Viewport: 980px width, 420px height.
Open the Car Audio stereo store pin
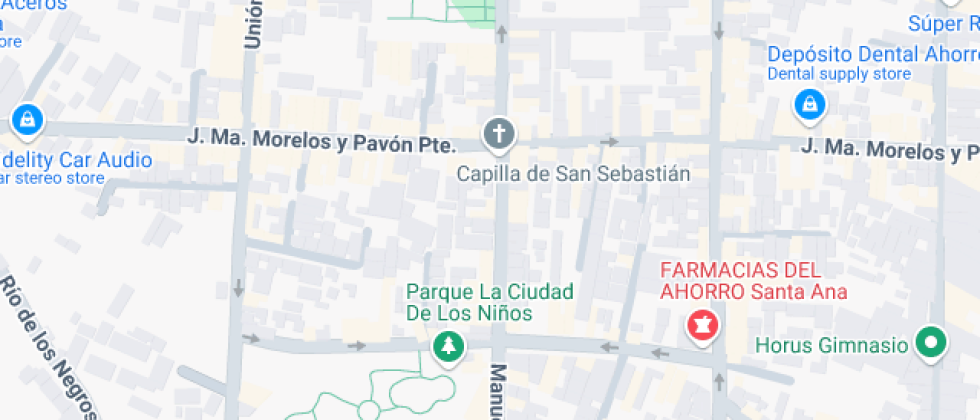tap(26, 120)
